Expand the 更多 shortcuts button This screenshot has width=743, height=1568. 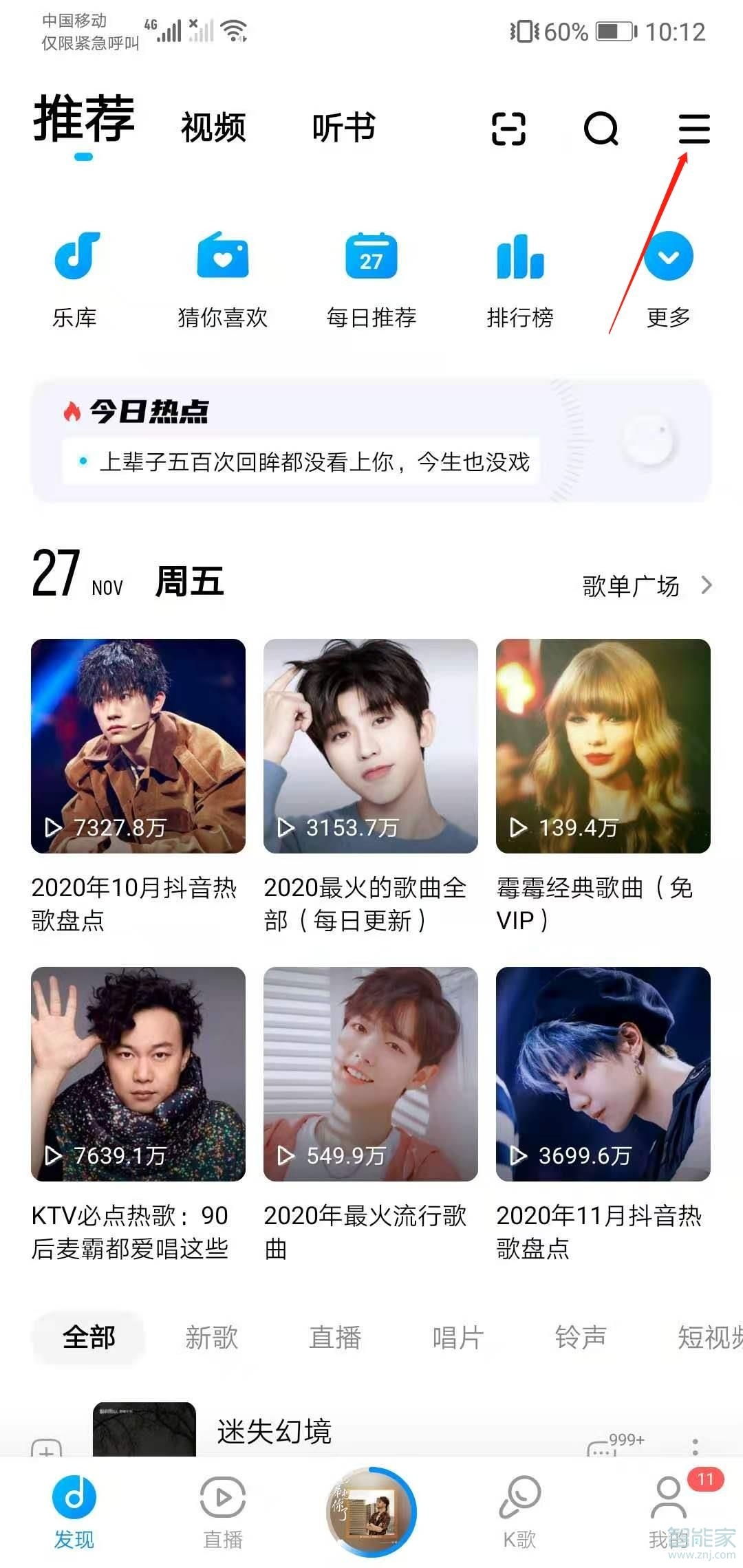coord(668,275)
